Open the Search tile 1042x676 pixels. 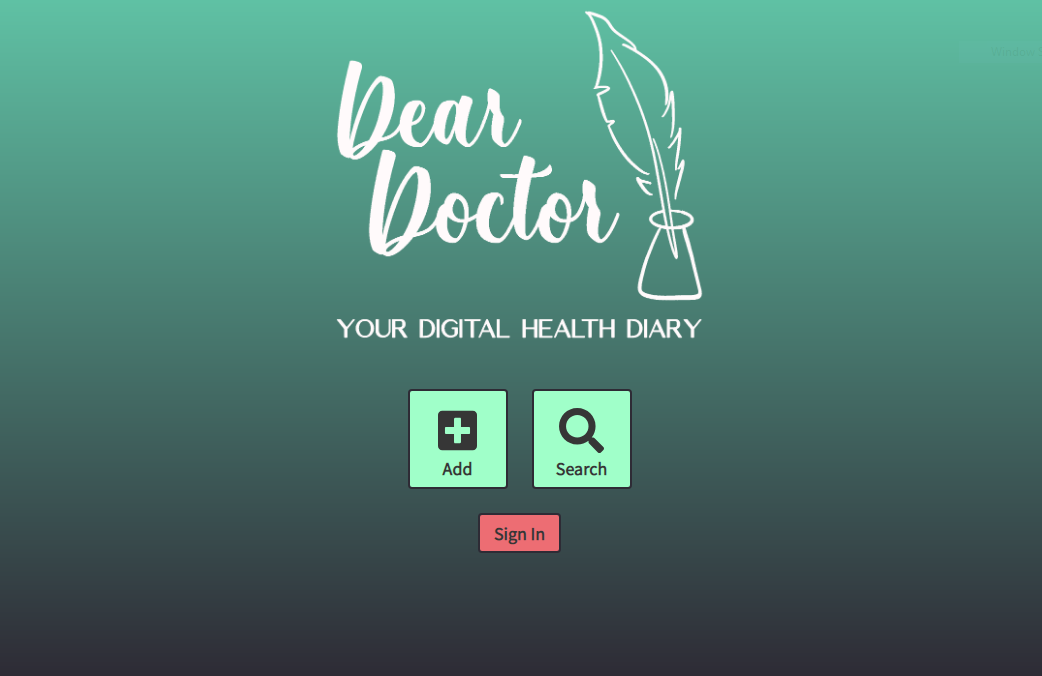(581, 439)
